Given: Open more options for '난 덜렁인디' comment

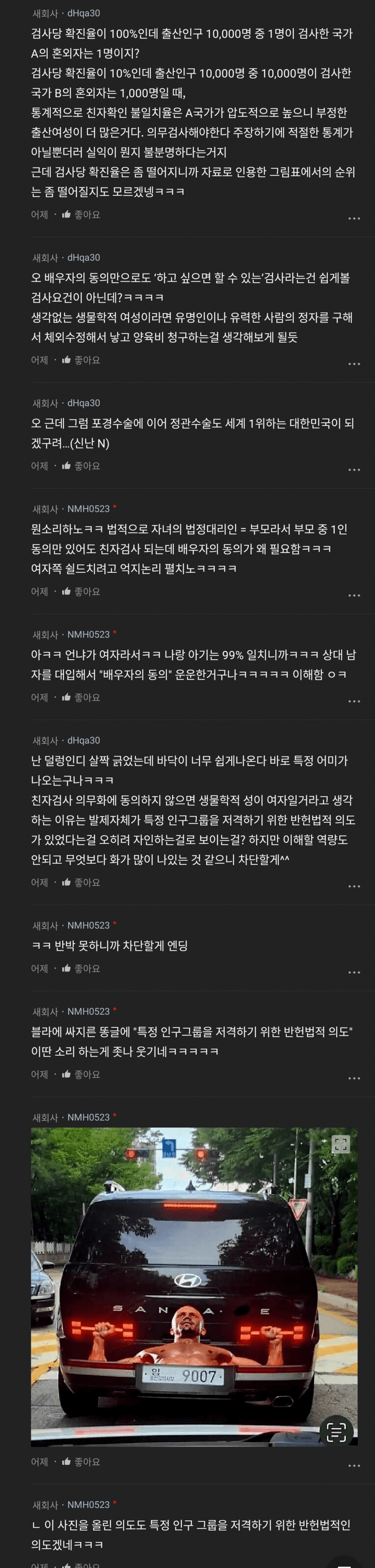Looking at the screenshot, I should click(x=354, y=886).
